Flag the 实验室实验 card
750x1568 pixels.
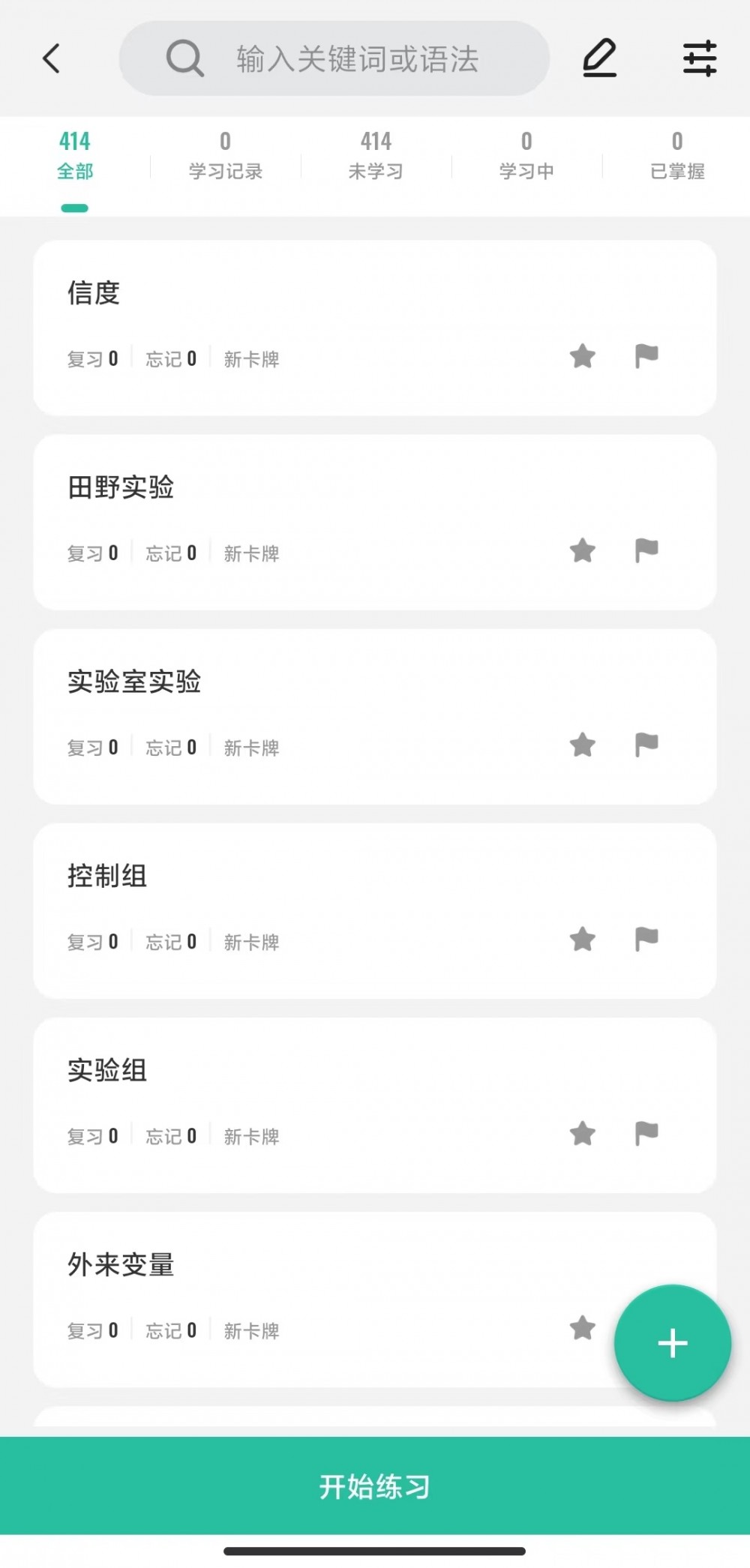(x=646, y=745)
